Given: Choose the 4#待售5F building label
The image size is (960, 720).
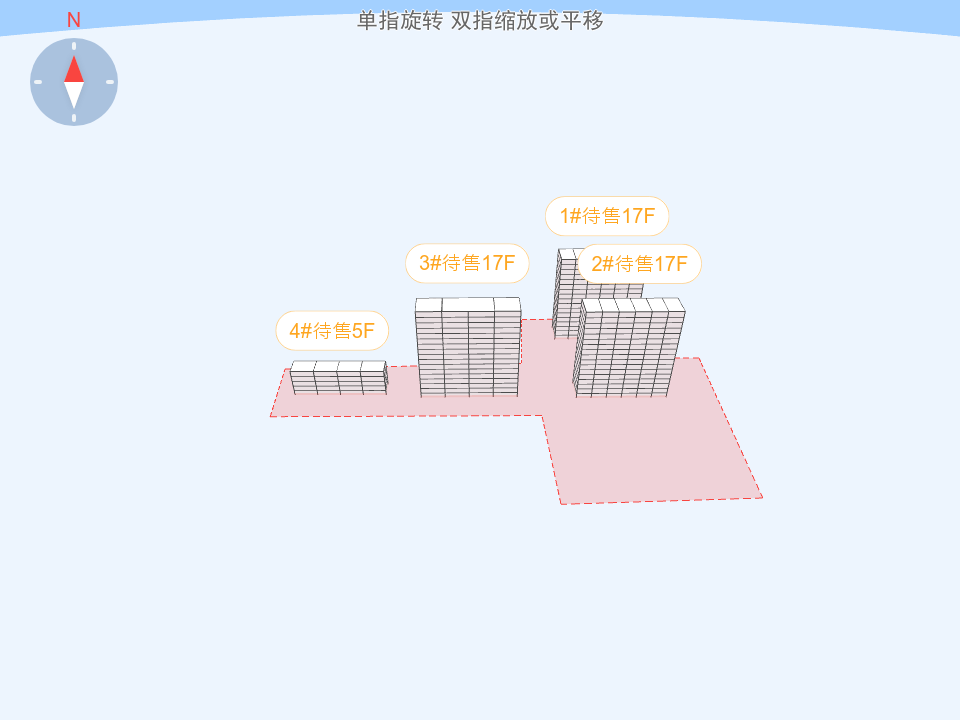Looking at the screenshot, I should pyautogui.click(x=332, y=331).
